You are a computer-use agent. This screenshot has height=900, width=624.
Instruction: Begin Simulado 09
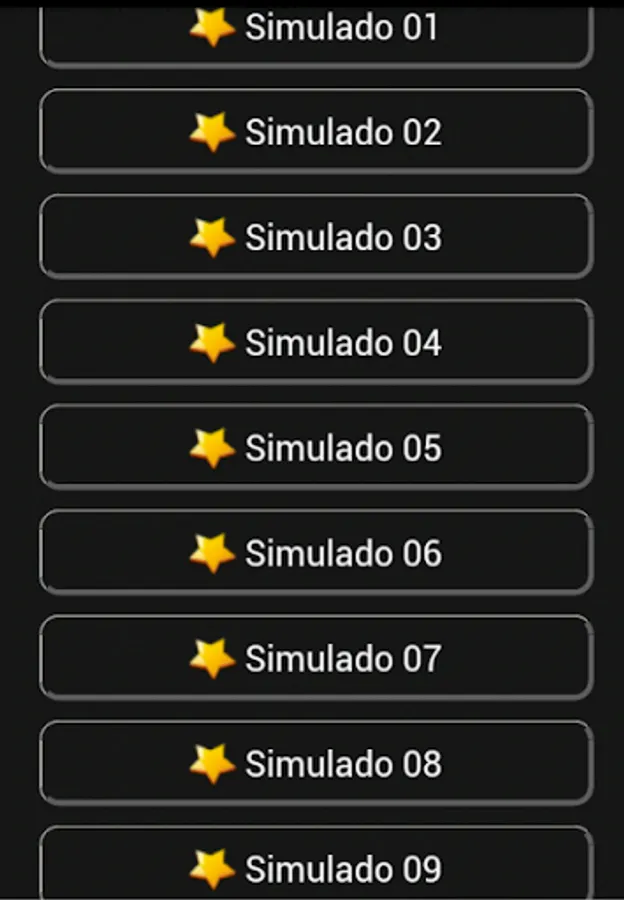[x=316, y=866]
